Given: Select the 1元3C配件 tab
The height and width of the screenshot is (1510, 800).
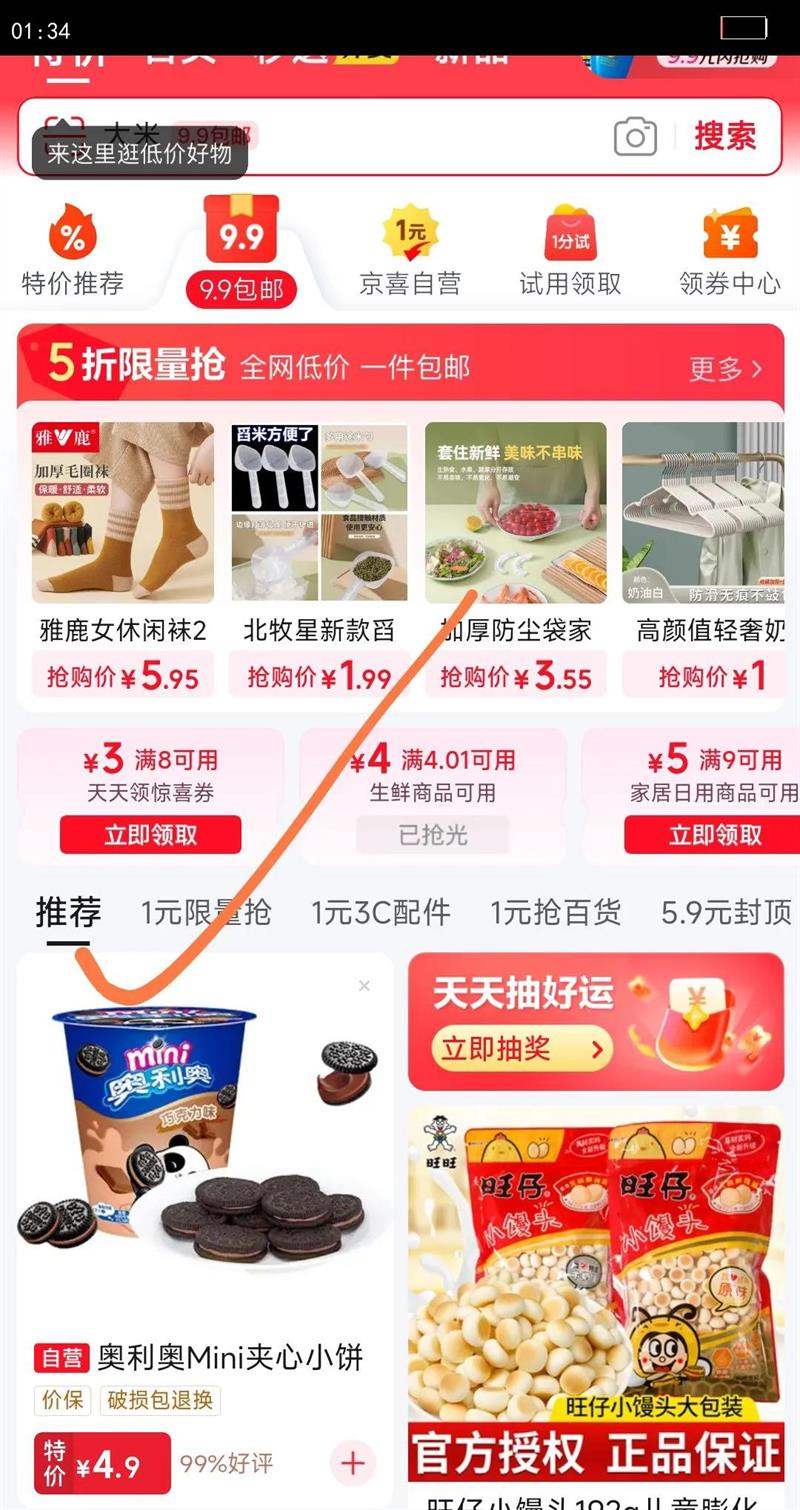Looking at the screenshot, I should click(380, 912).
